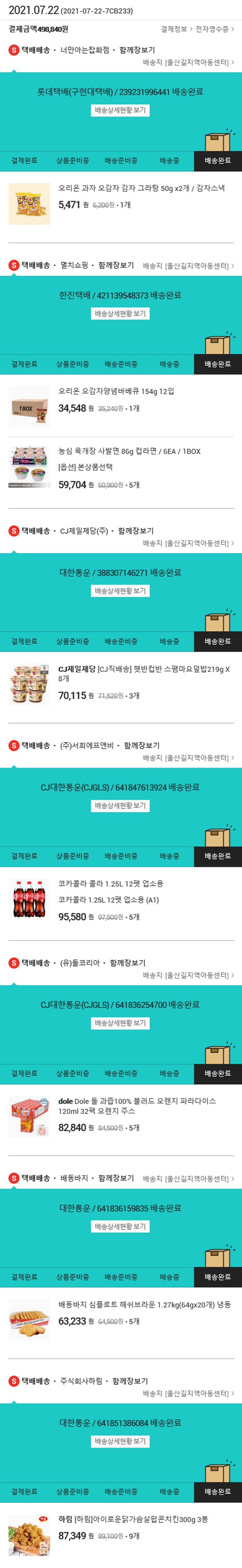Tap 배송상세현황 보기 for the 롯데택배 shipment
The image size is (242, 1568).
click(x=120, y=110)
